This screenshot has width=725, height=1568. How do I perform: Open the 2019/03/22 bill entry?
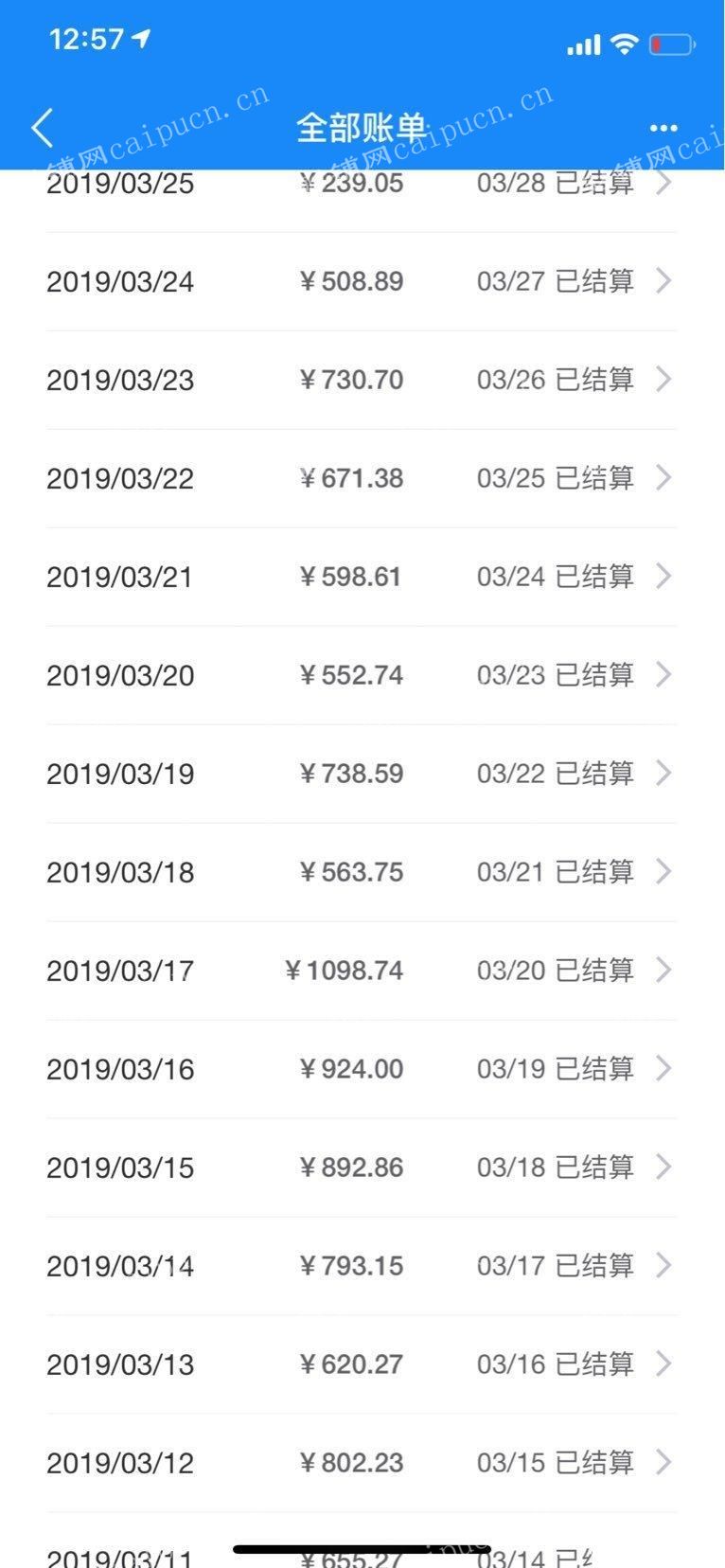point(362,478)
